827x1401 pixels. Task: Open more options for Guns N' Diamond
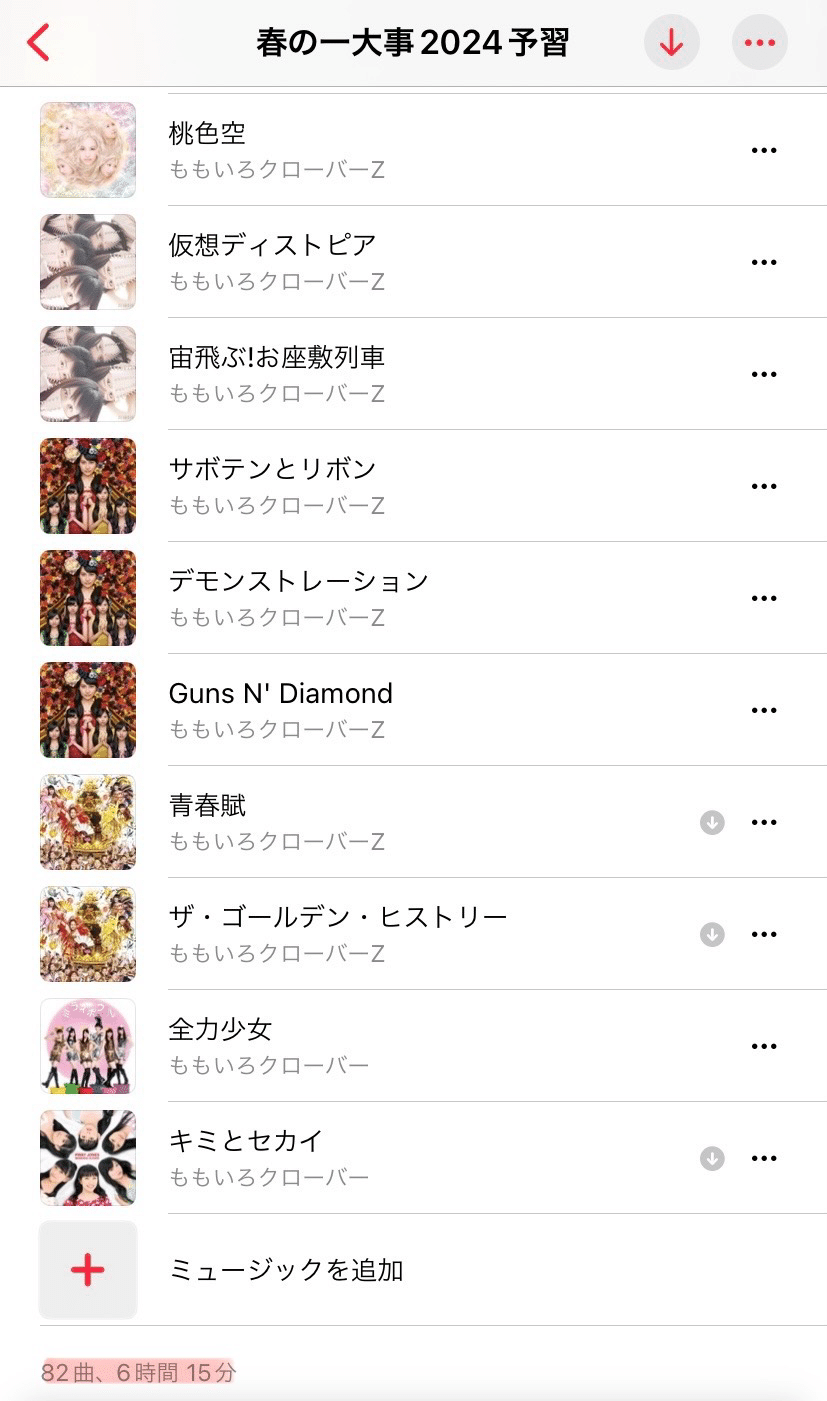[x=764, y=710]
